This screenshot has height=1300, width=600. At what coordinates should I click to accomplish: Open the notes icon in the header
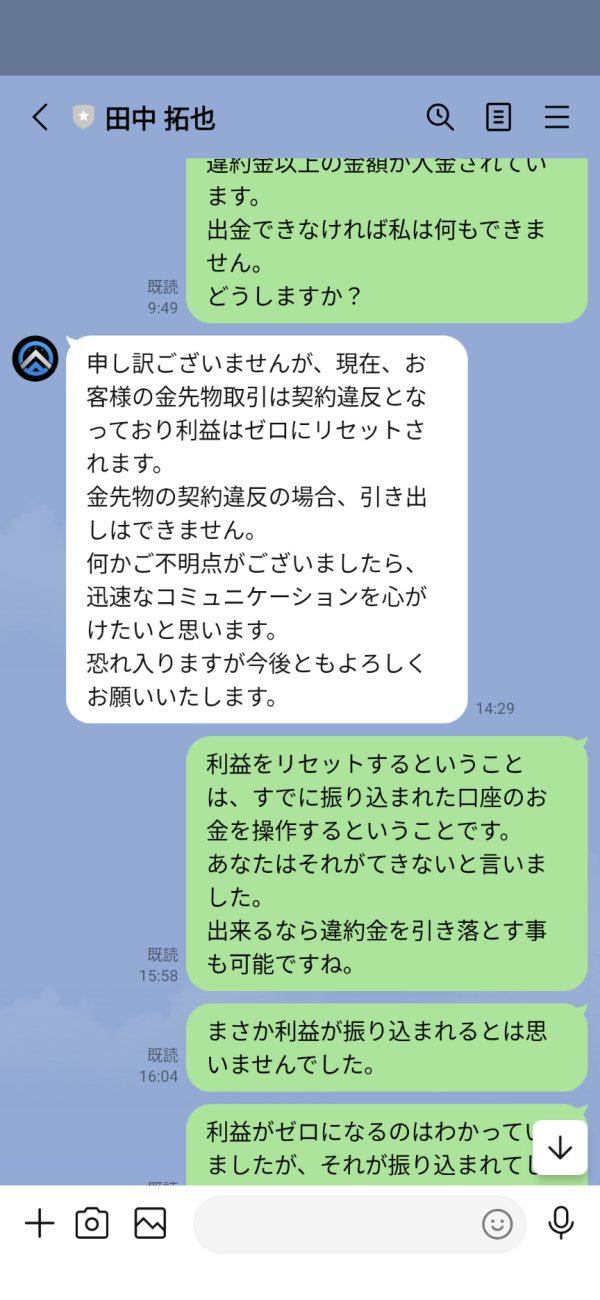pos(498,118)
